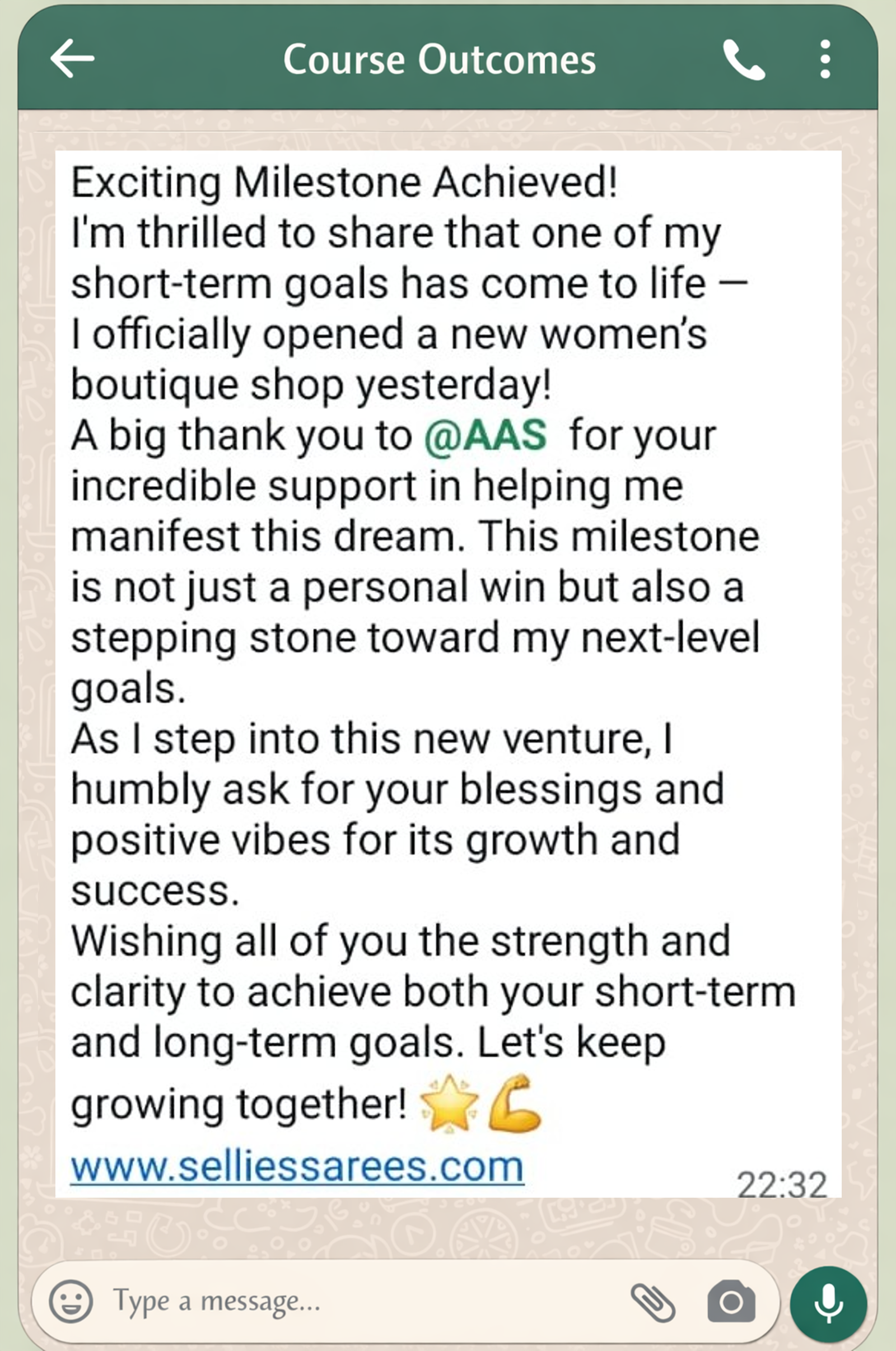The image size is (896, 1351).
Task: Open the Course Outcomes group info
Action: coord(440,59)
